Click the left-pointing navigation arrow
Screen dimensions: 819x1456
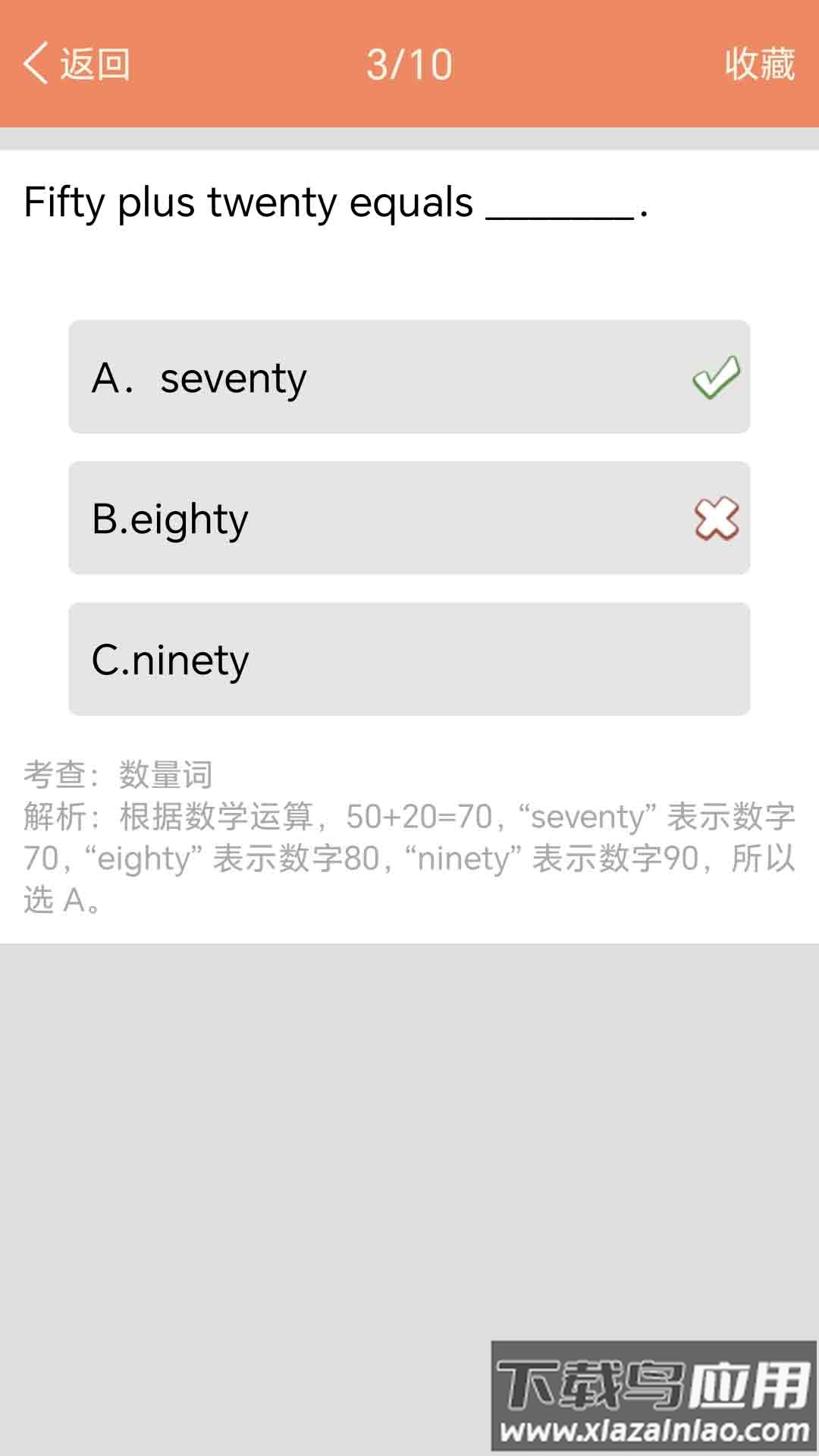click(34, 64)
